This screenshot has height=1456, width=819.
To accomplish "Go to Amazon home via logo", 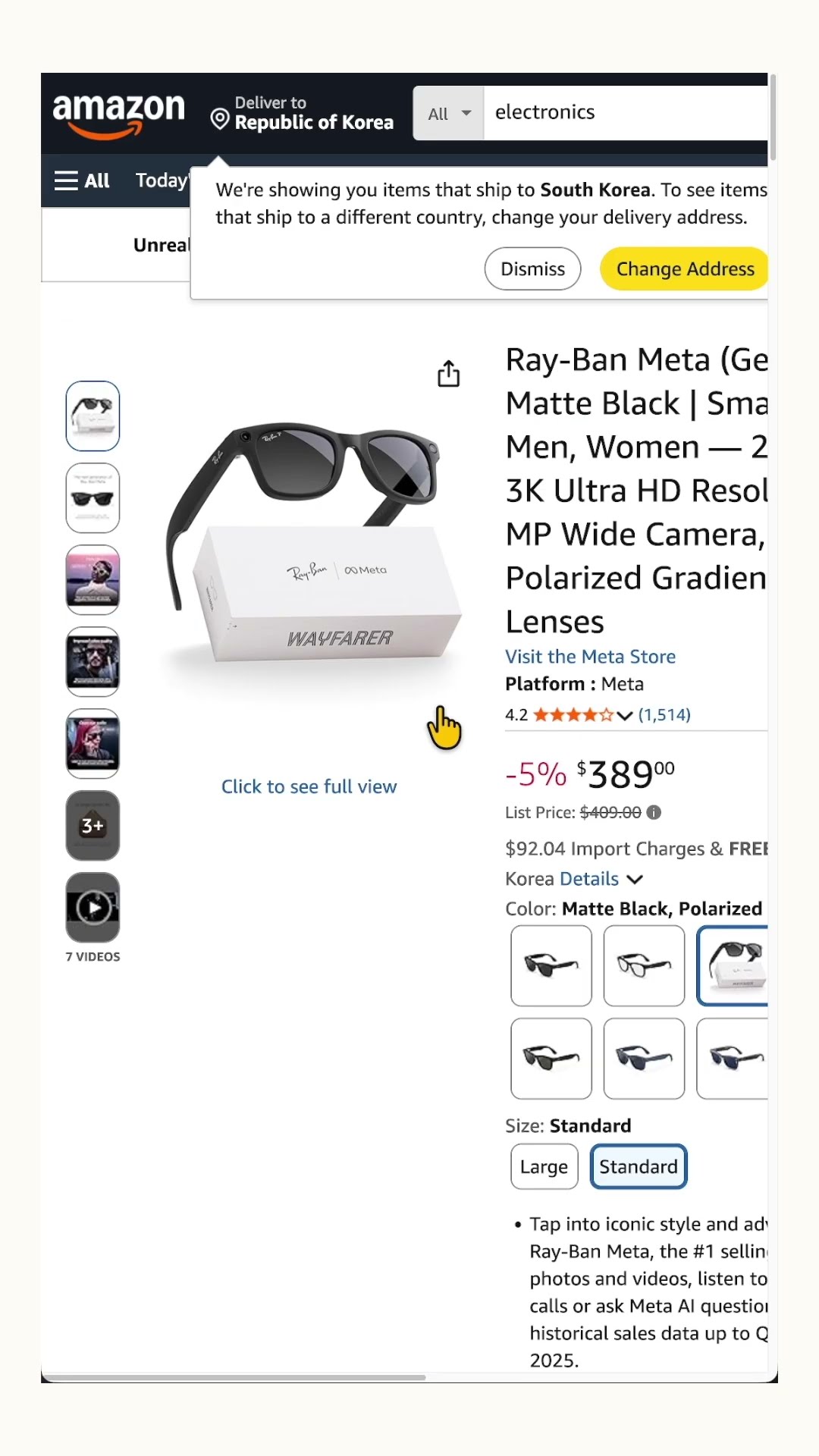I will tap(118, 114).
